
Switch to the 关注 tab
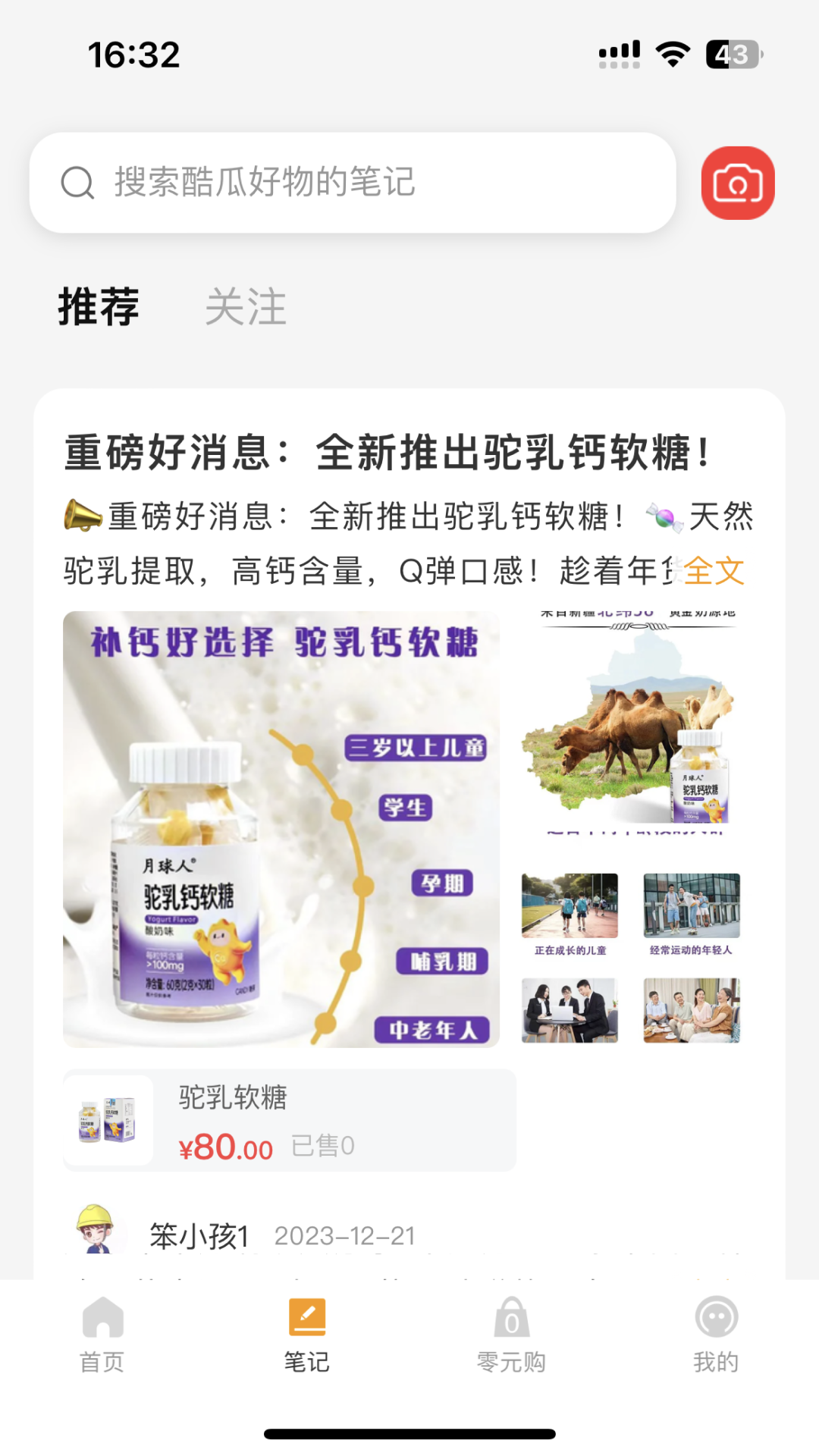(x=246, y=307)
